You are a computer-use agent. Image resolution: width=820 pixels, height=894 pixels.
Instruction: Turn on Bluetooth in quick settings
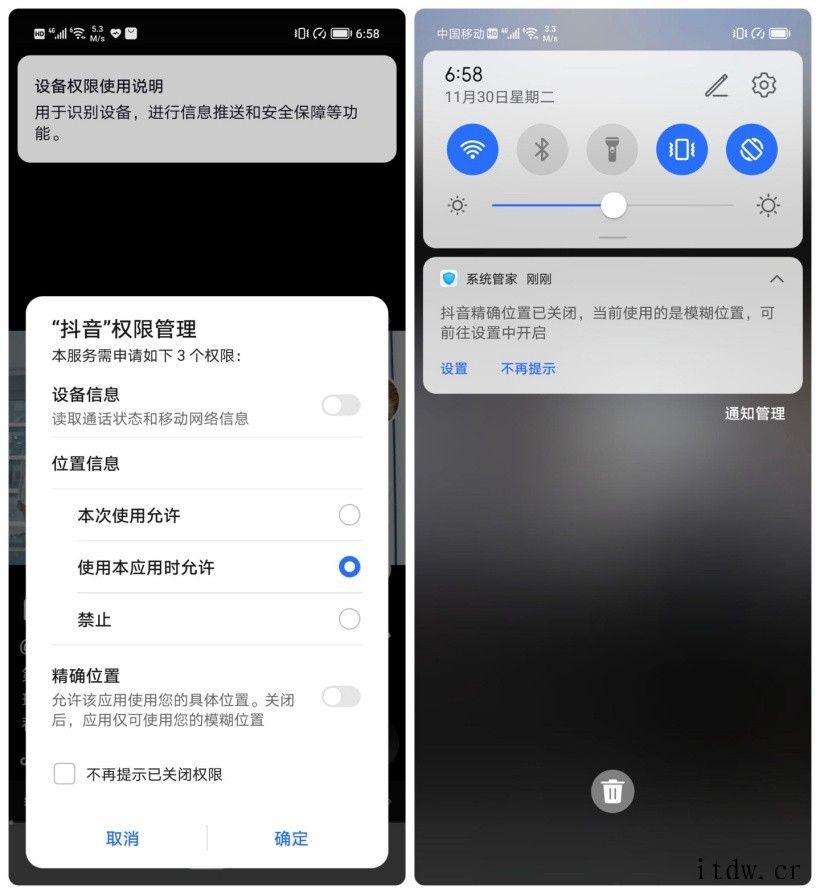(x=542, y=150)
